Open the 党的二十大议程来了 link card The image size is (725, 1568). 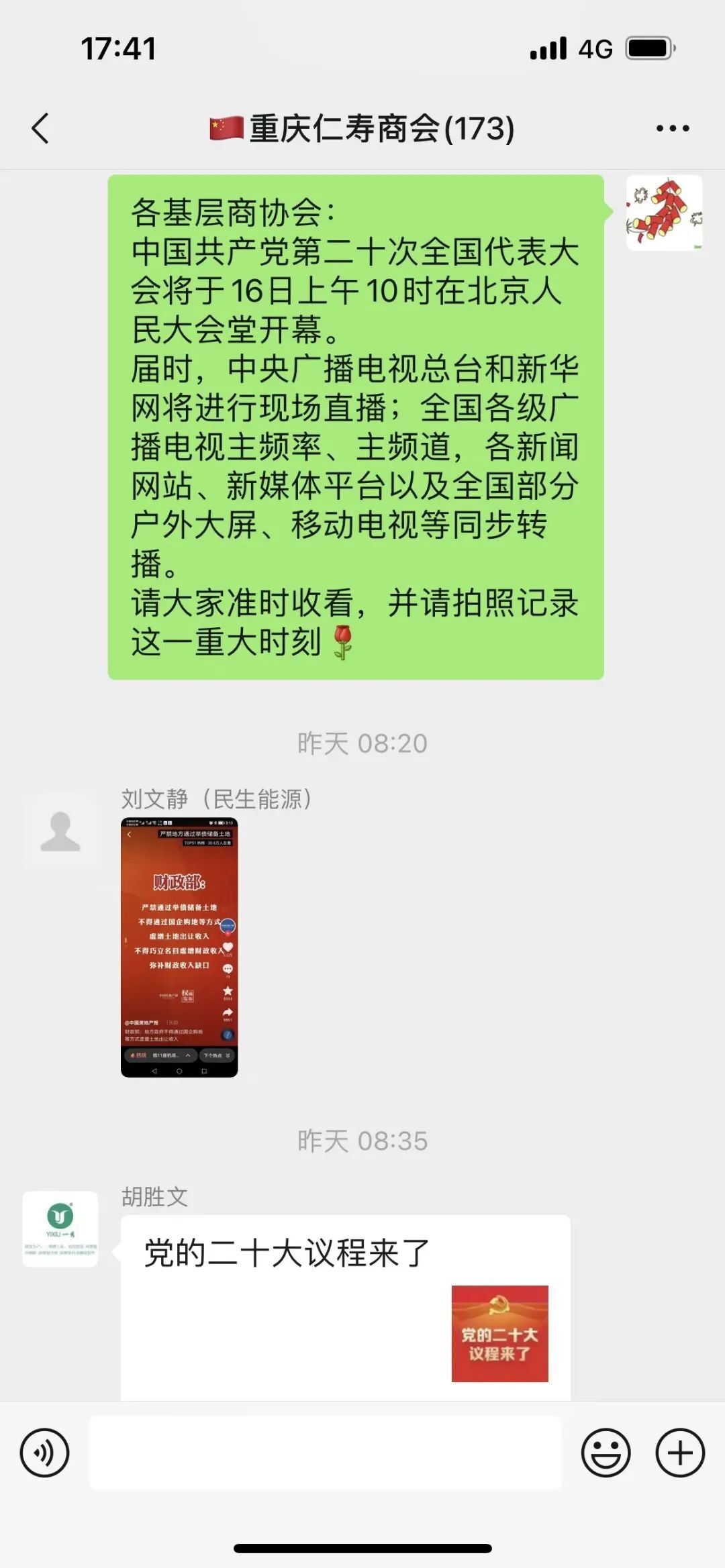[x=345, y=1308]
